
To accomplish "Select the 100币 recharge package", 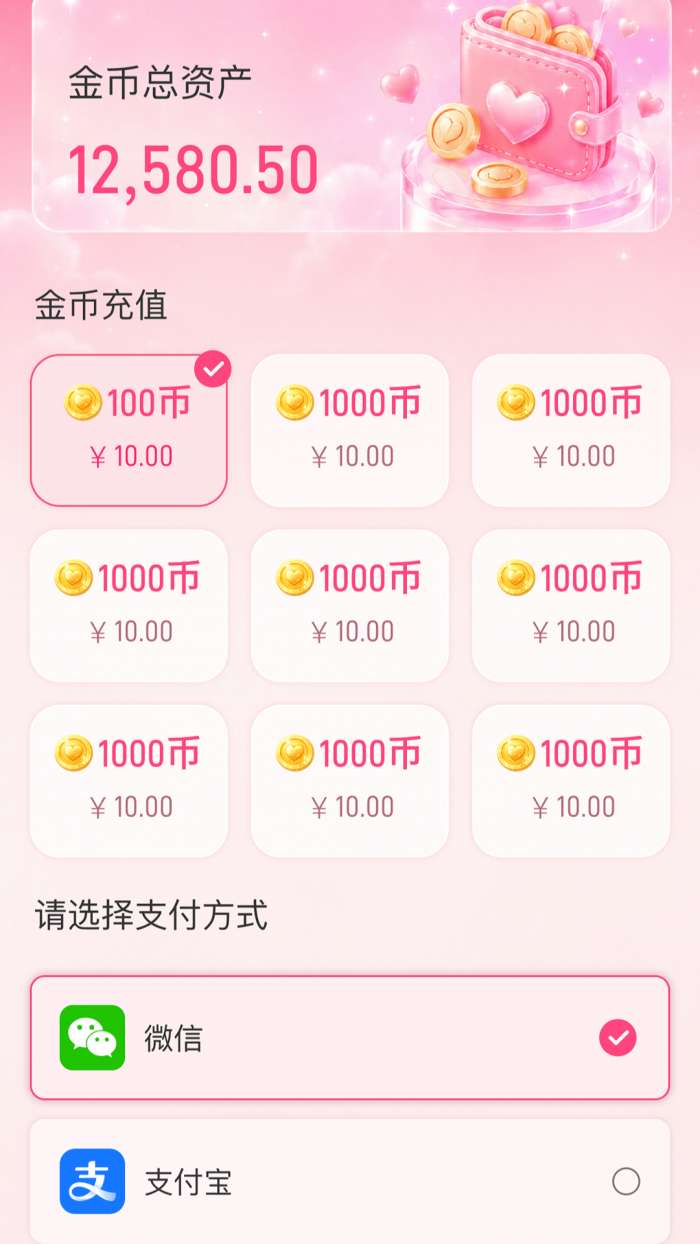I will (129, 430).
